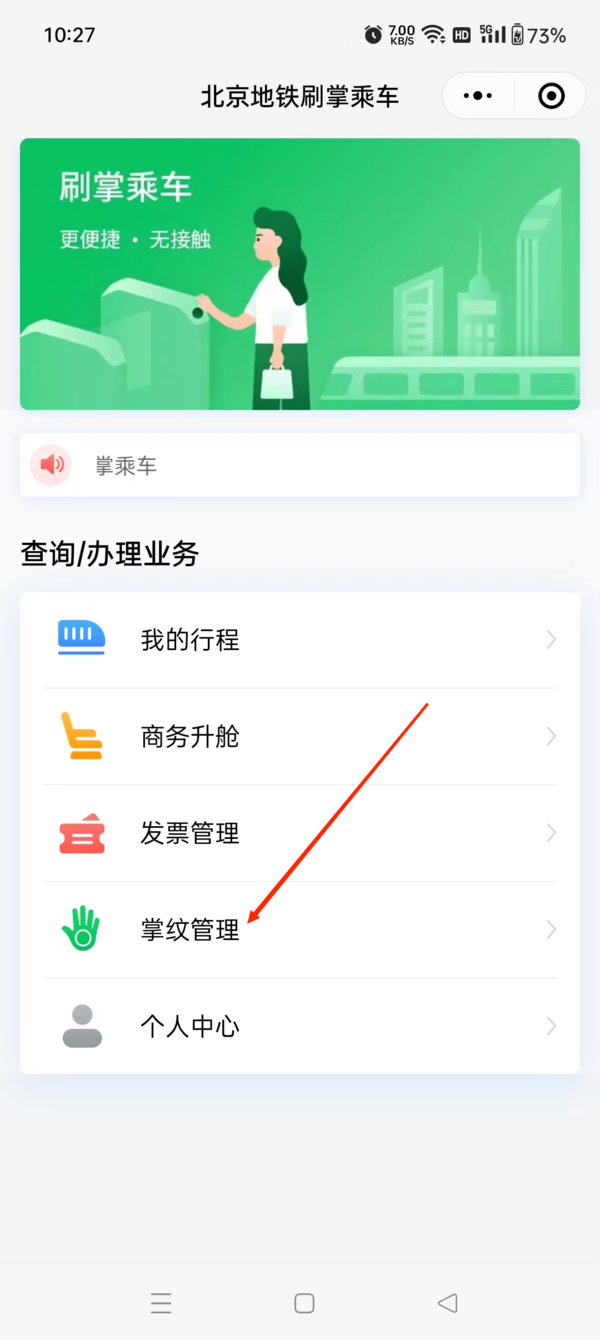Open the 掌乘车 announcement notice
Screen dimensions: 600x1340
[x=300, y=465]
